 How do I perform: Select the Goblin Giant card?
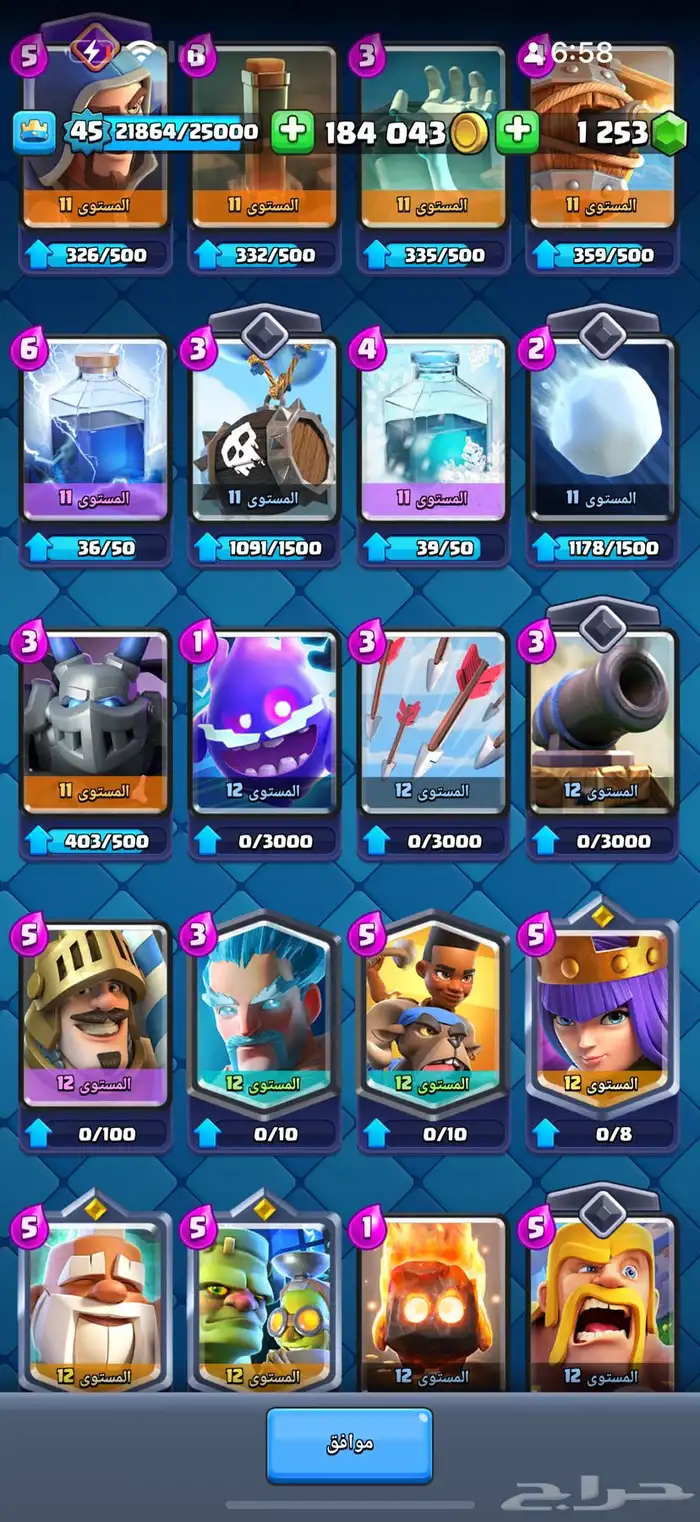point(265,1300)
